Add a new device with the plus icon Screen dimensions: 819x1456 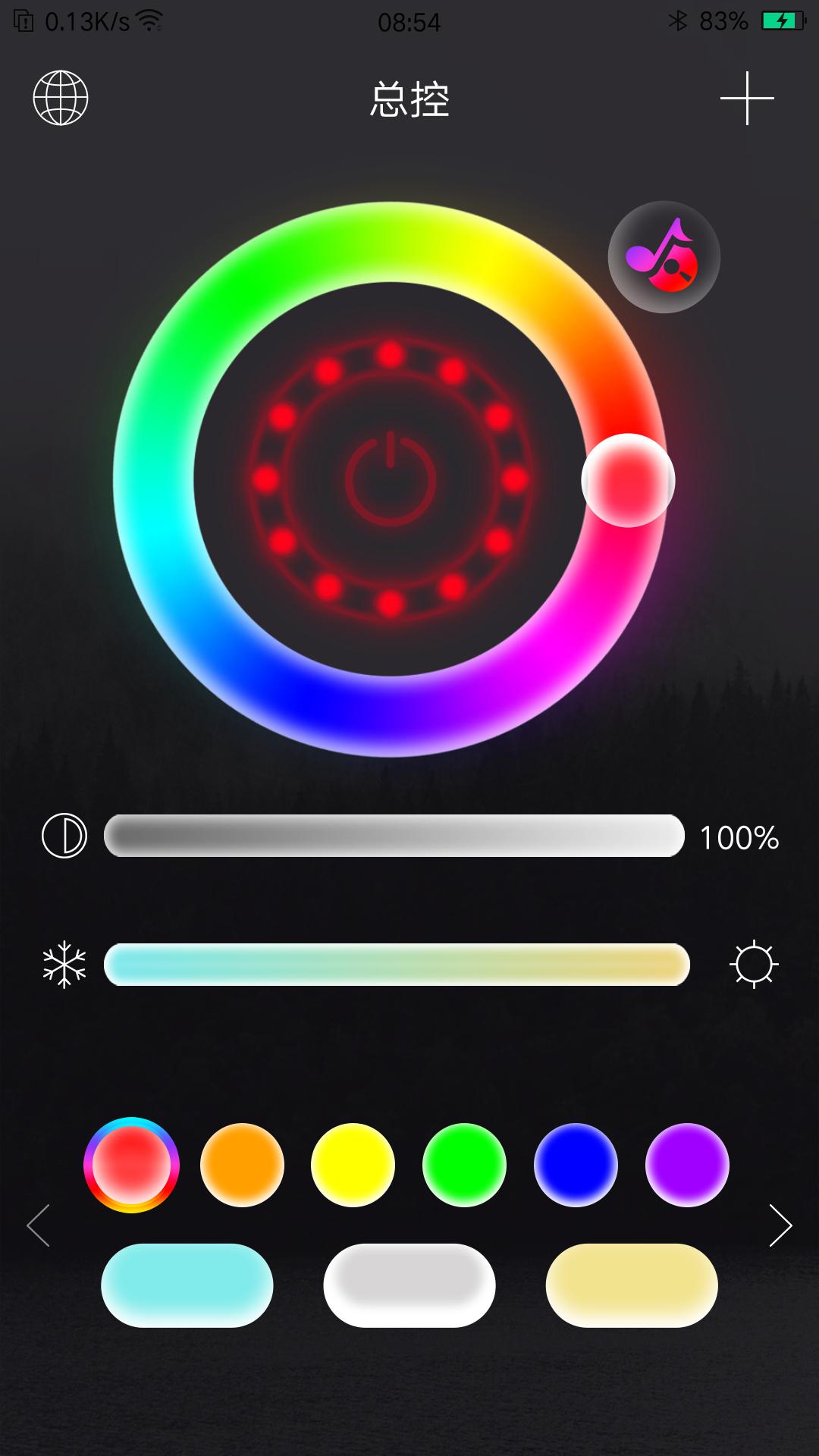(x=747, y=98)
